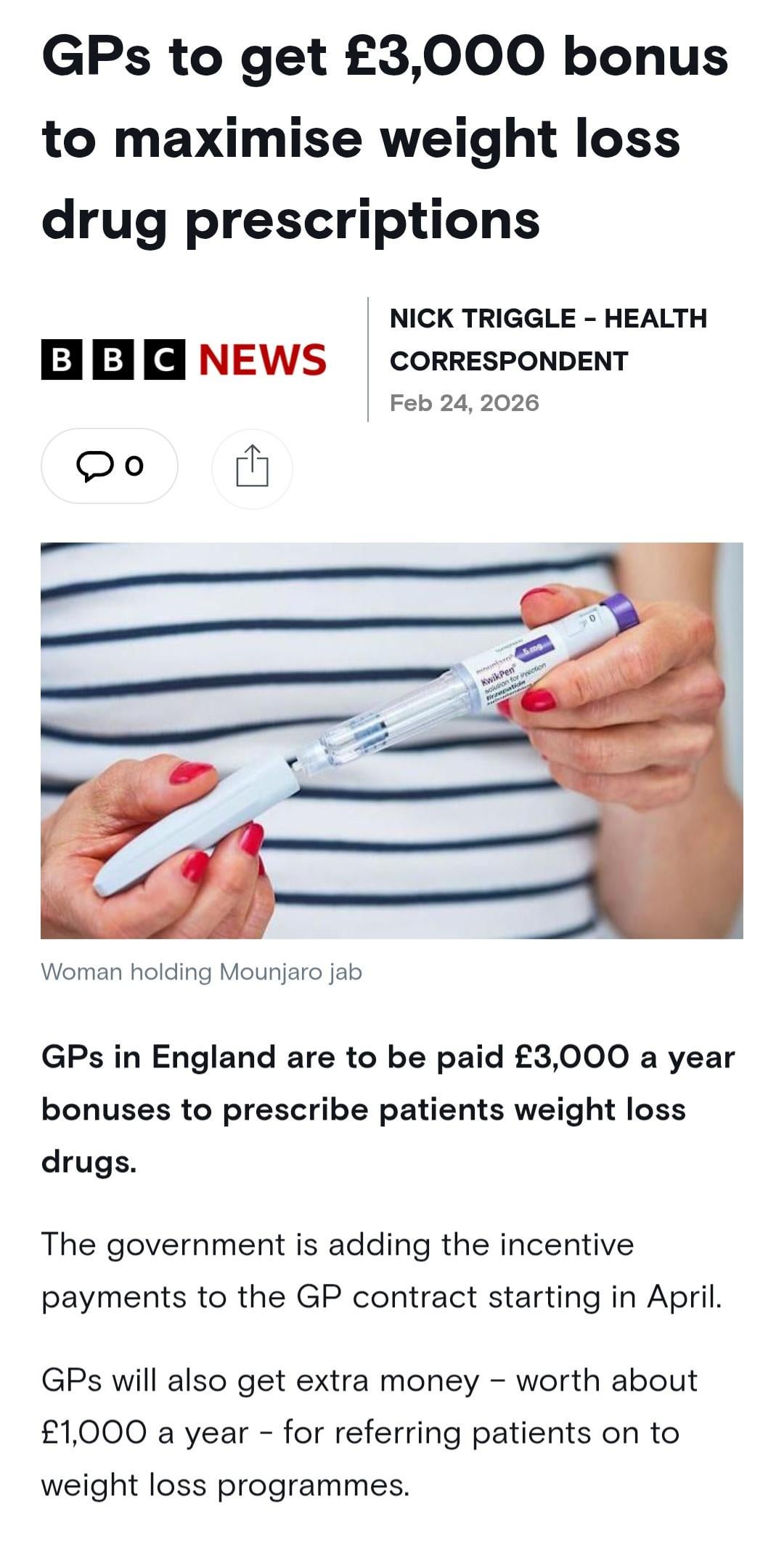Image resolution: width=784 pixels, height=1541 pixels.
Task: Open the comments for this article
Action: tap(110, 466)
